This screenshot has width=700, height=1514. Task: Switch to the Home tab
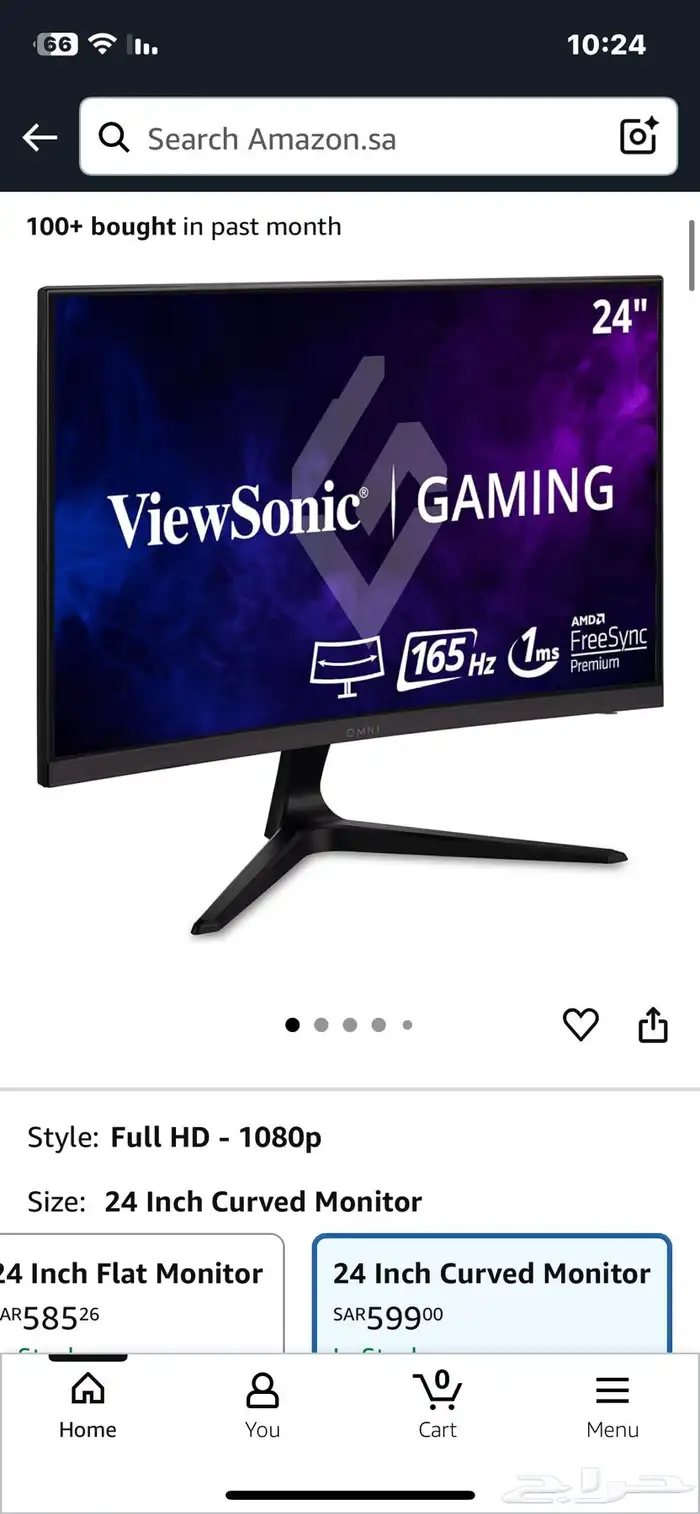[87, 1407]
